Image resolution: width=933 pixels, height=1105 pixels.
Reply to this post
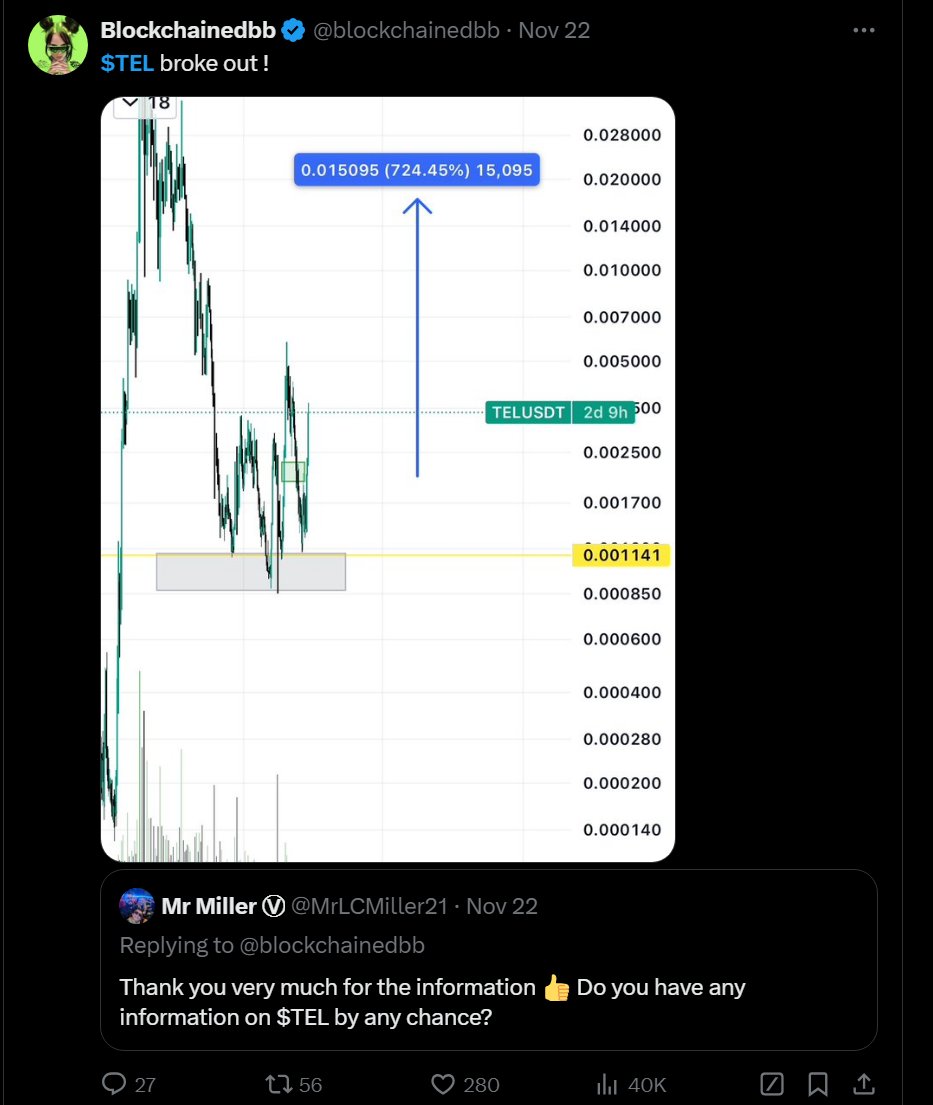pyautogui.click(x=115, y=1084)
